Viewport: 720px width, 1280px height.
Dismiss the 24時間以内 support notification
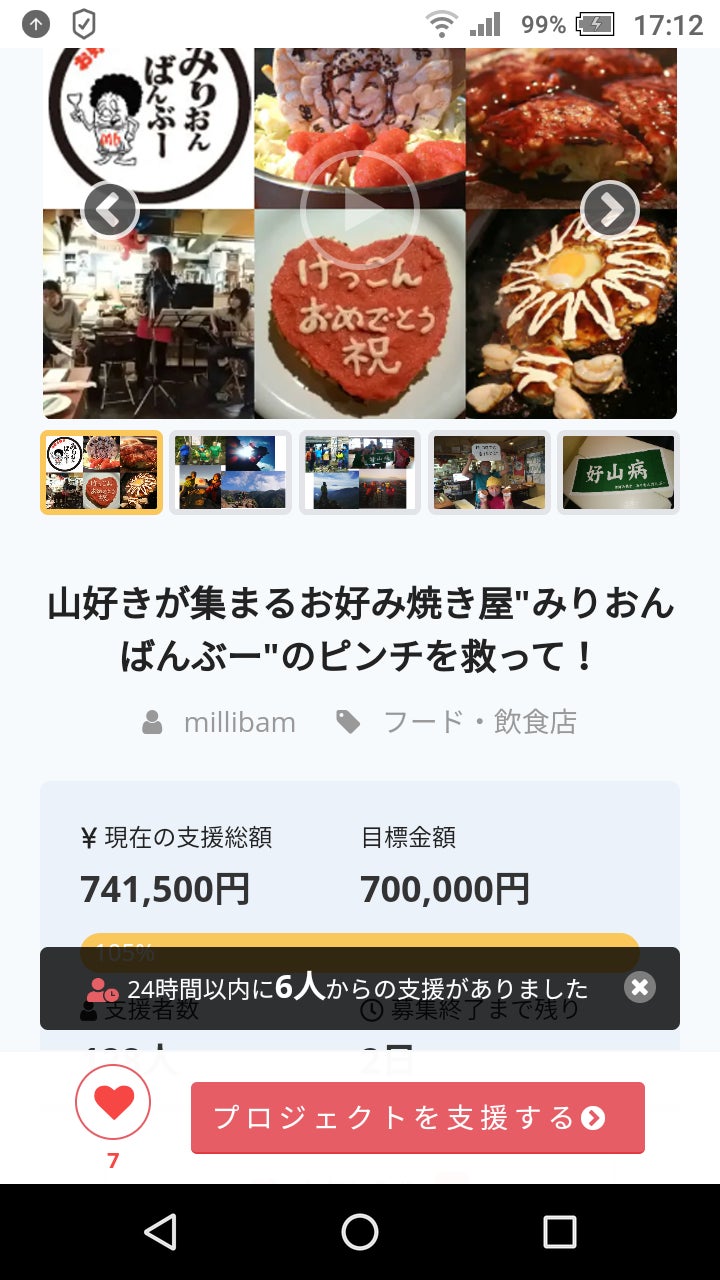click(x=640, y=988)
